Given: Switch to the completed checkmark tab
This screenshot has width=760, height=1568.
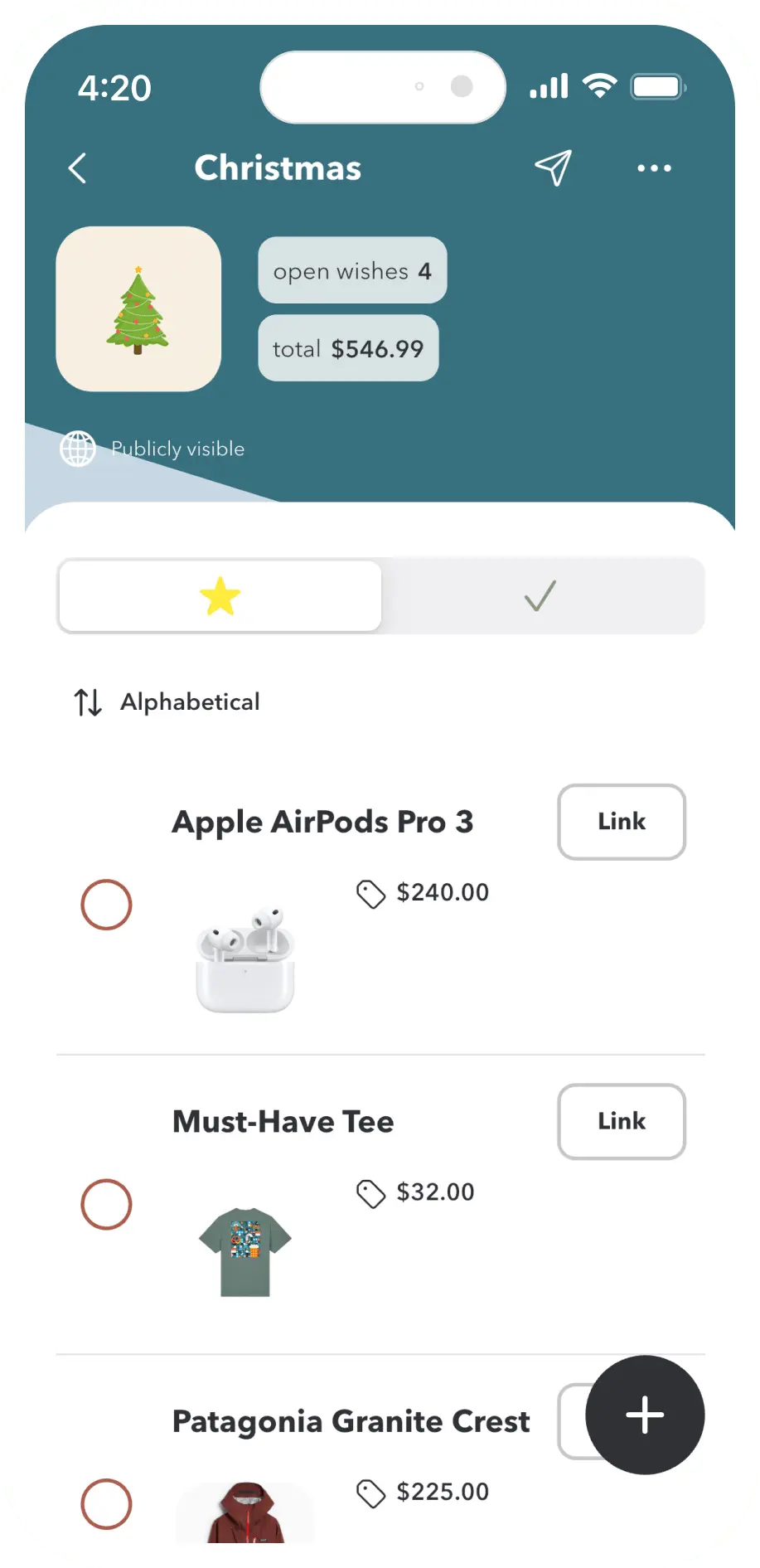Looking at the screenshot, I should click(x=540, y=595).
